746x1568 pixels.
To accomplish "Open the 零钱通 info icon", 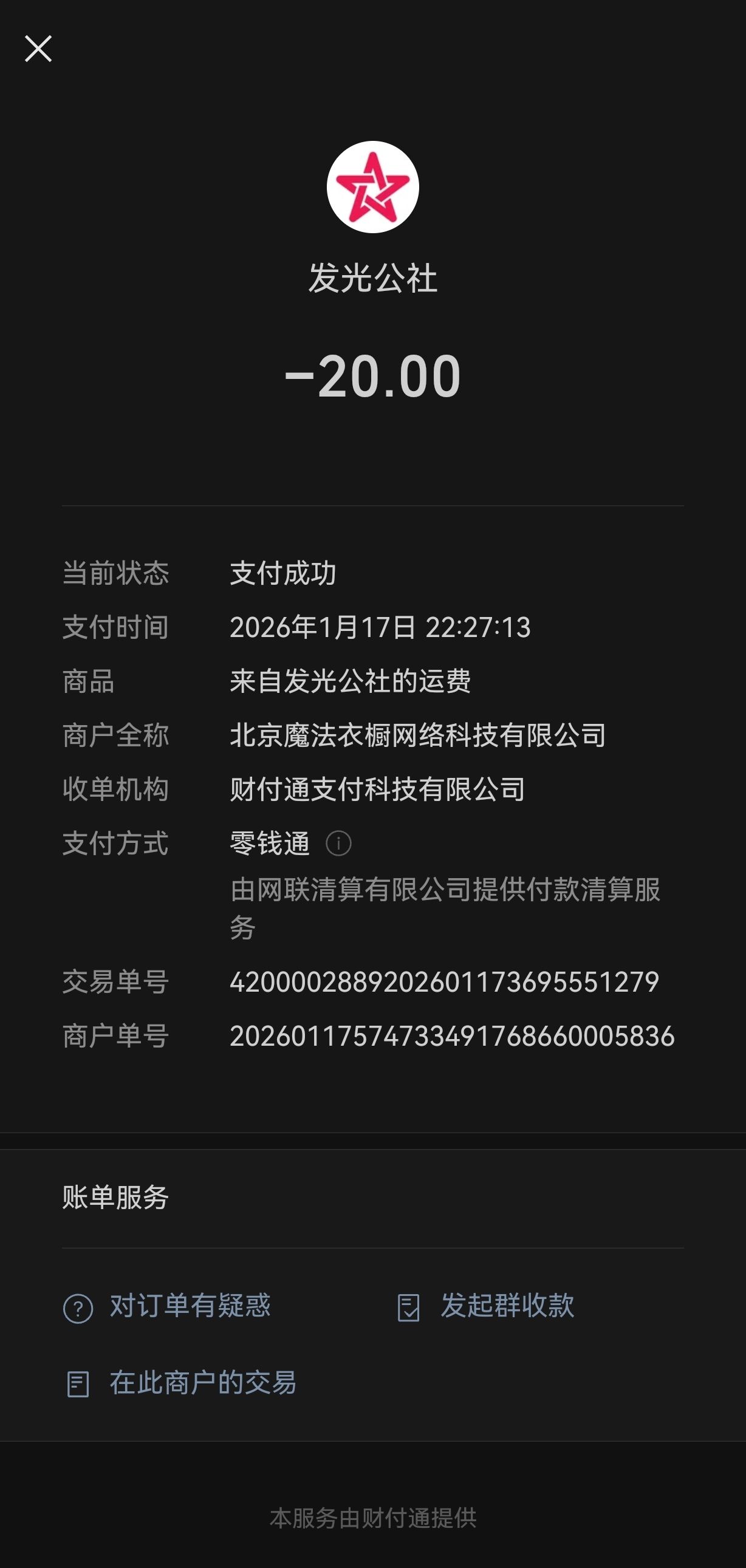I will click(x=338, y=843).
